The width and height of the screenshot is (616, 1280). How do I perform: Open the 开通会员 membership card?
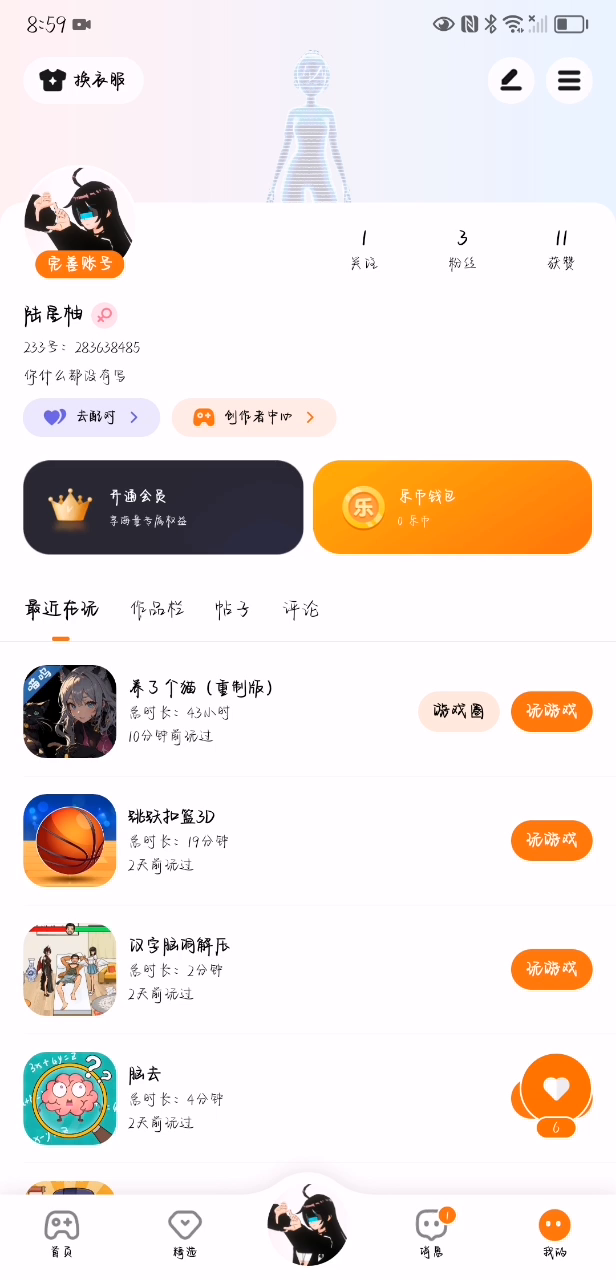tap(163, 507)
